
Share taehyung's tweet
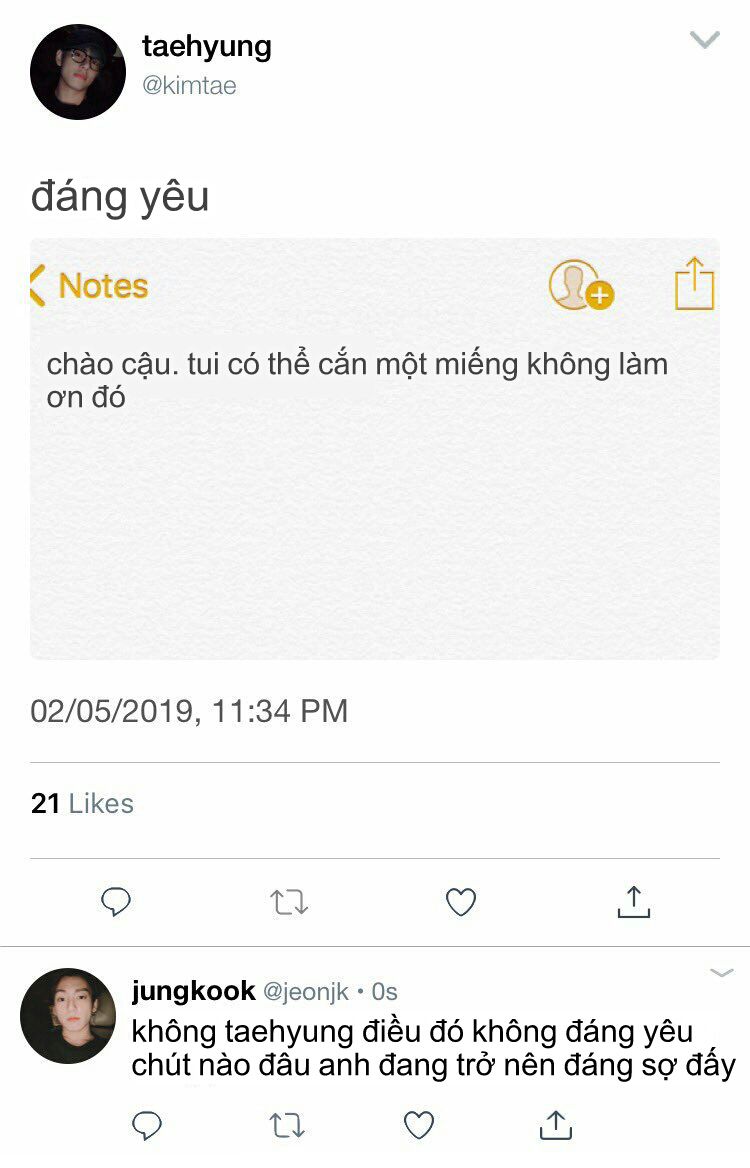click(633, 902)
